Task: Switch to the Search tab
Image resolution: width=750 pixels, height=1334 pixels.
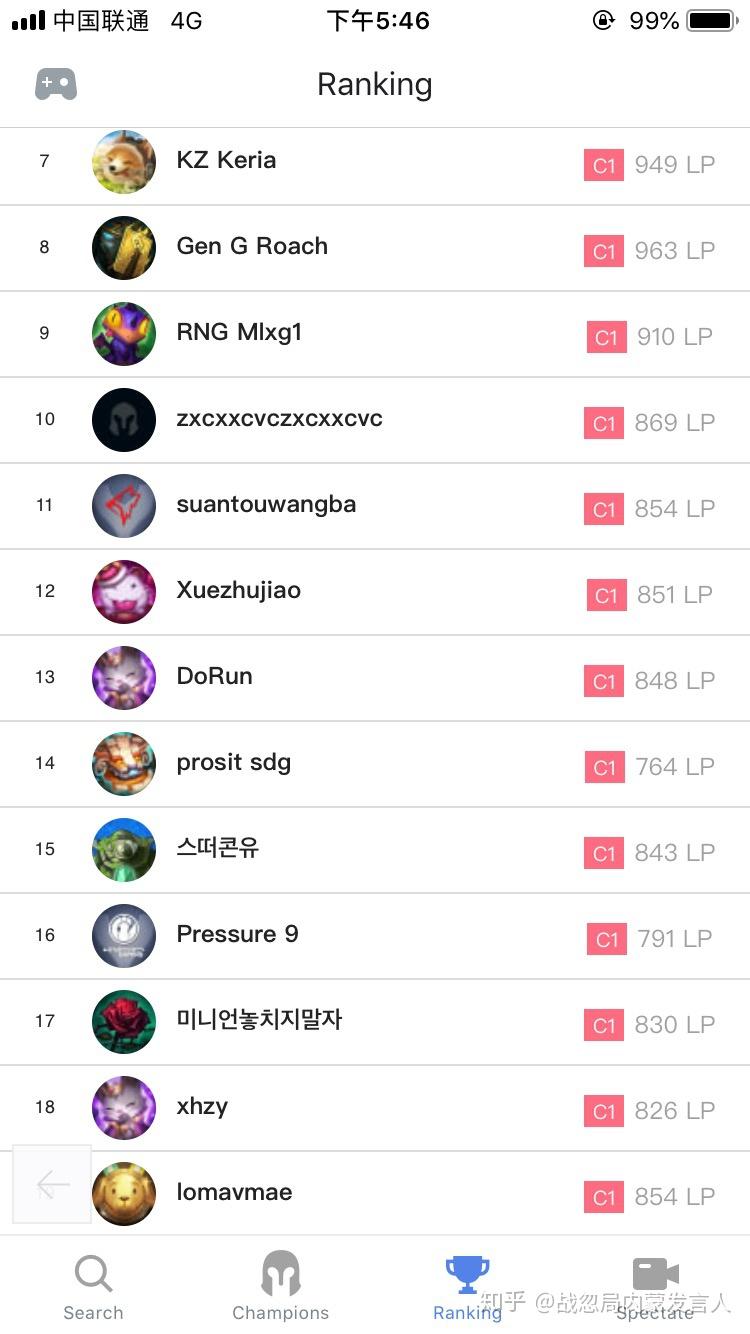Action: 93,1288
